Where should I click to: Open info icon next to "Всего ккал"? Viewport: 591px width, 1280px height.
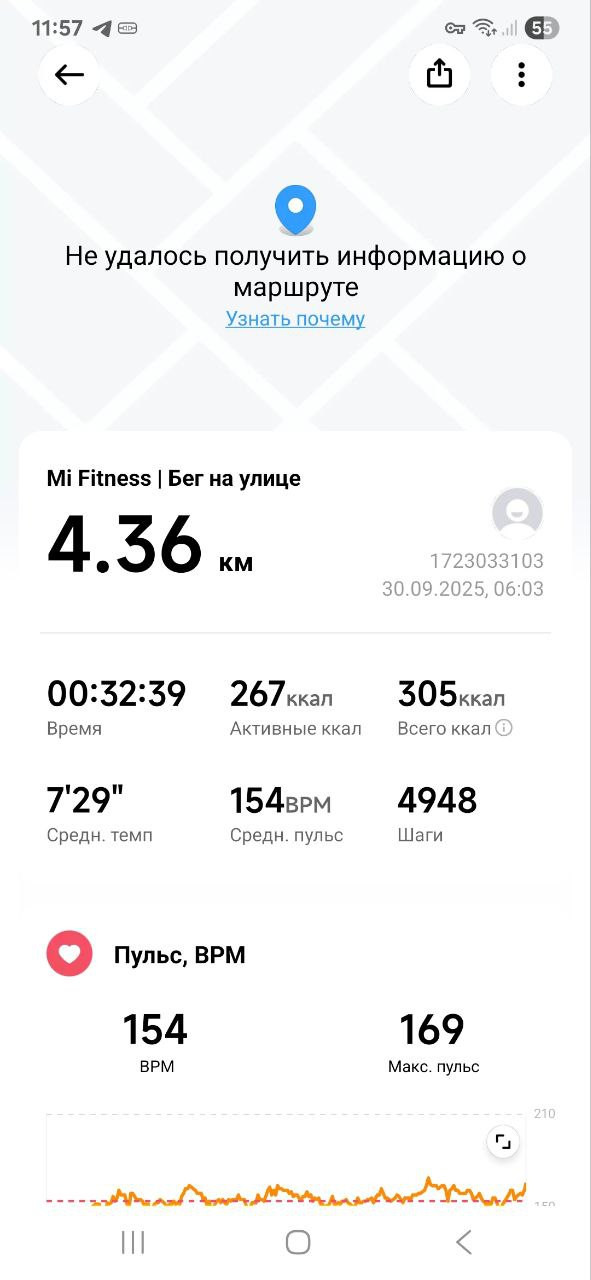pyautogui.click(x=504, y=728)
